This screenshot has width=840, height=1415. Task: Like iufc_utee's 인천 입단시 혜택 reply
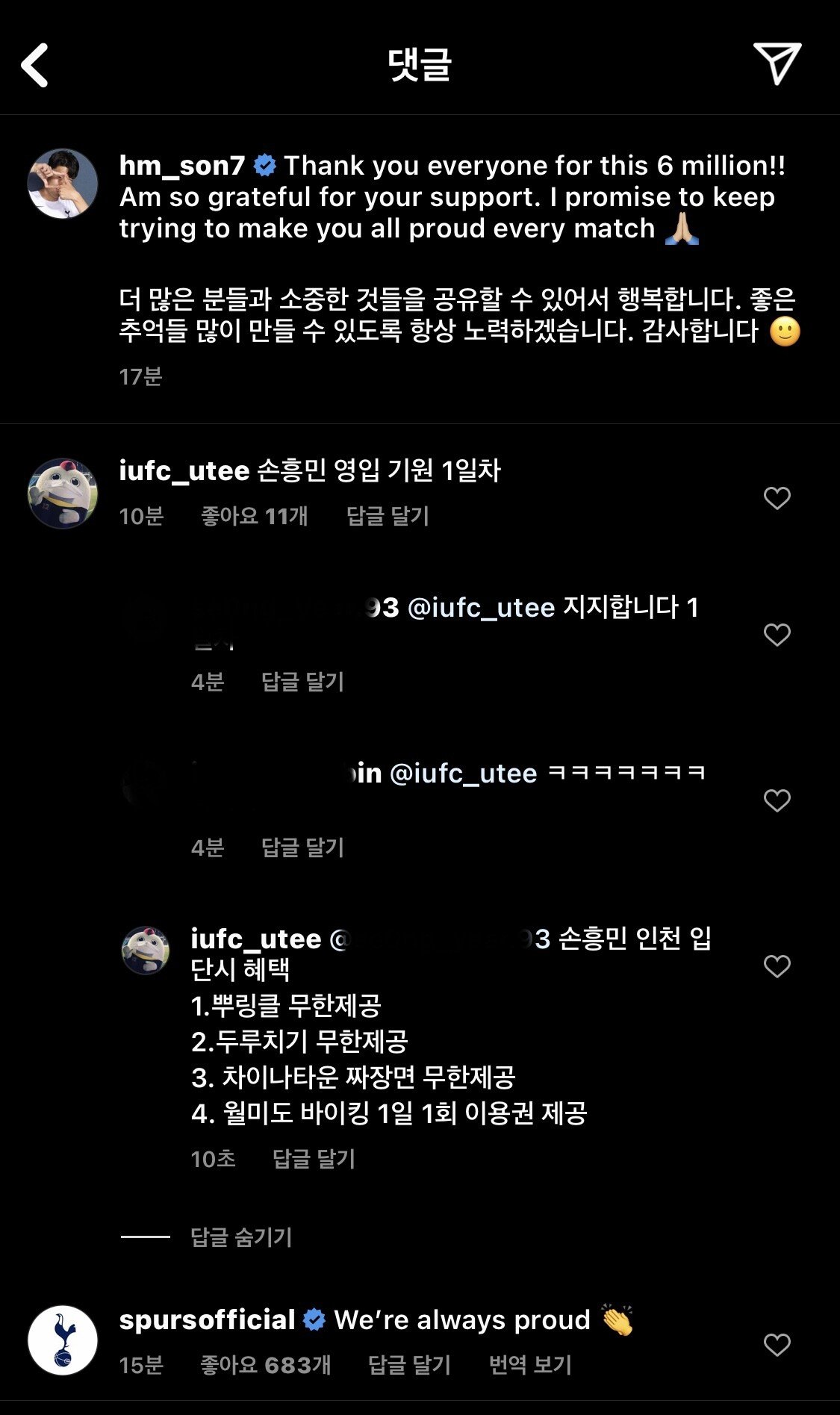pos(777,966)
